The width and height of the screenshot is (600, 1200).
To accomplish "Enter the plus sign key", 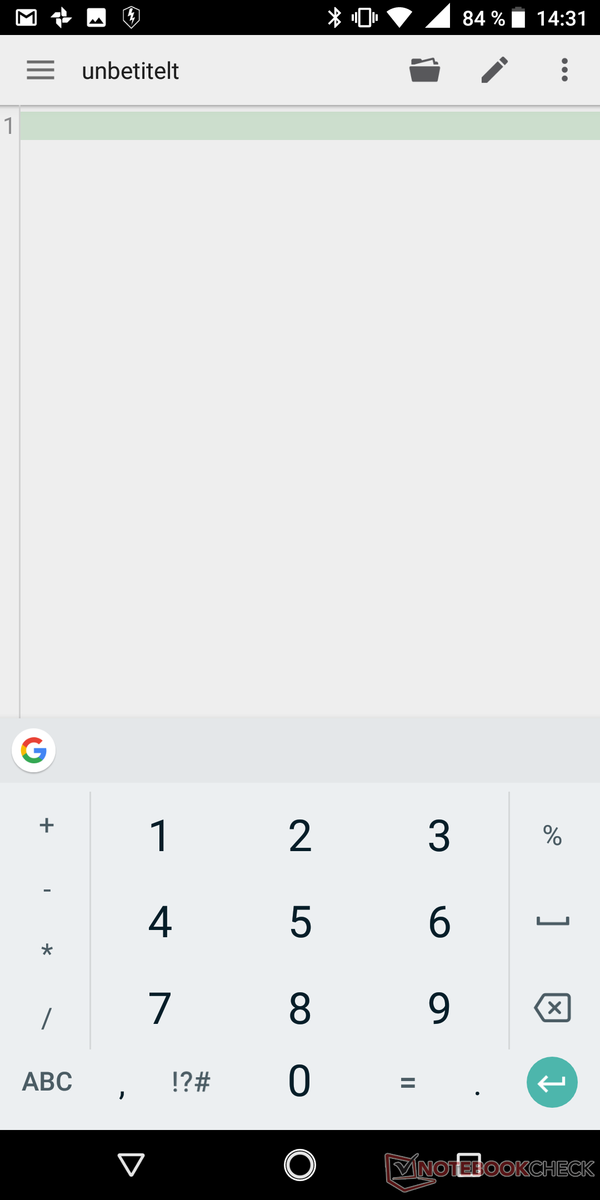I will point(46,825).
